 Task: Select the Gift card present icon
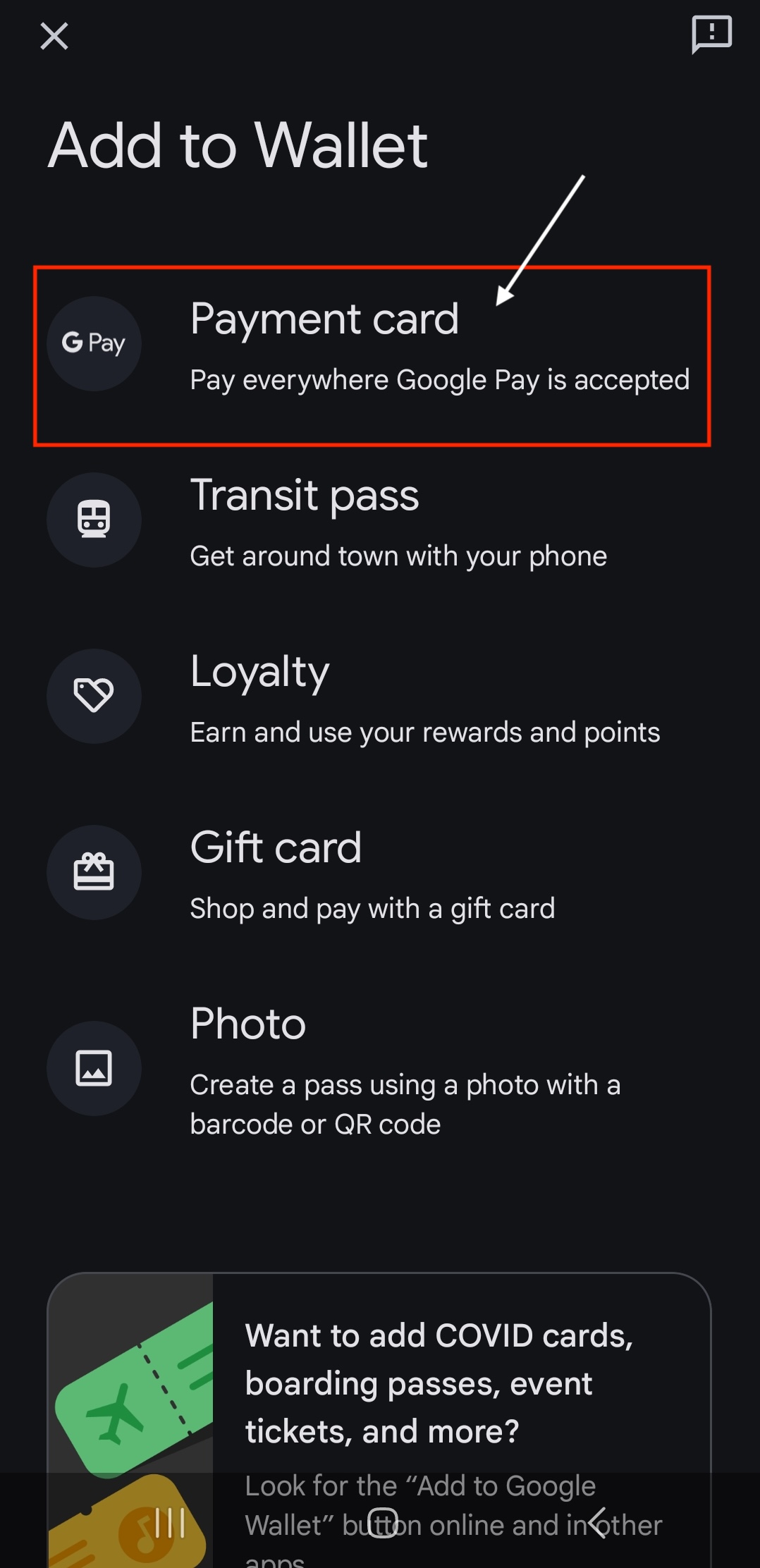pyautogui.click(x=94, y=872)
